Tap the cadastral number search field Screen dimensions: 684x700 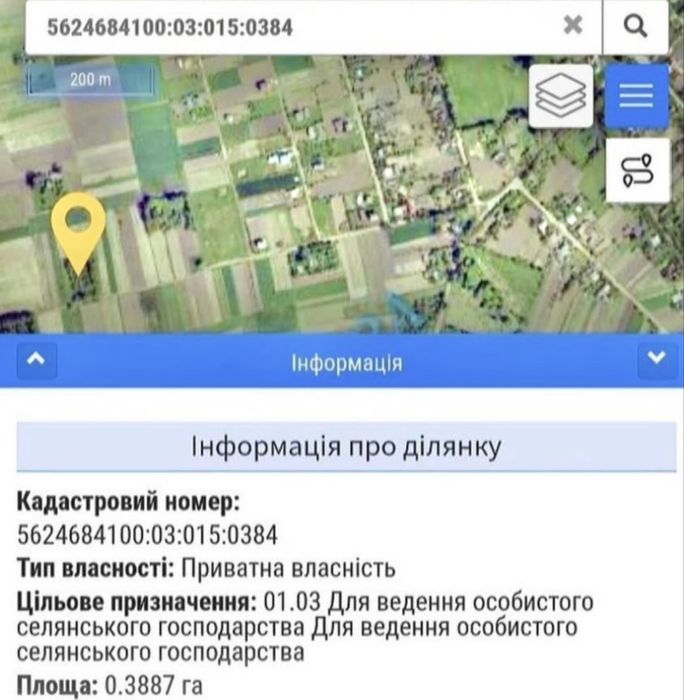tap(290, 27)
